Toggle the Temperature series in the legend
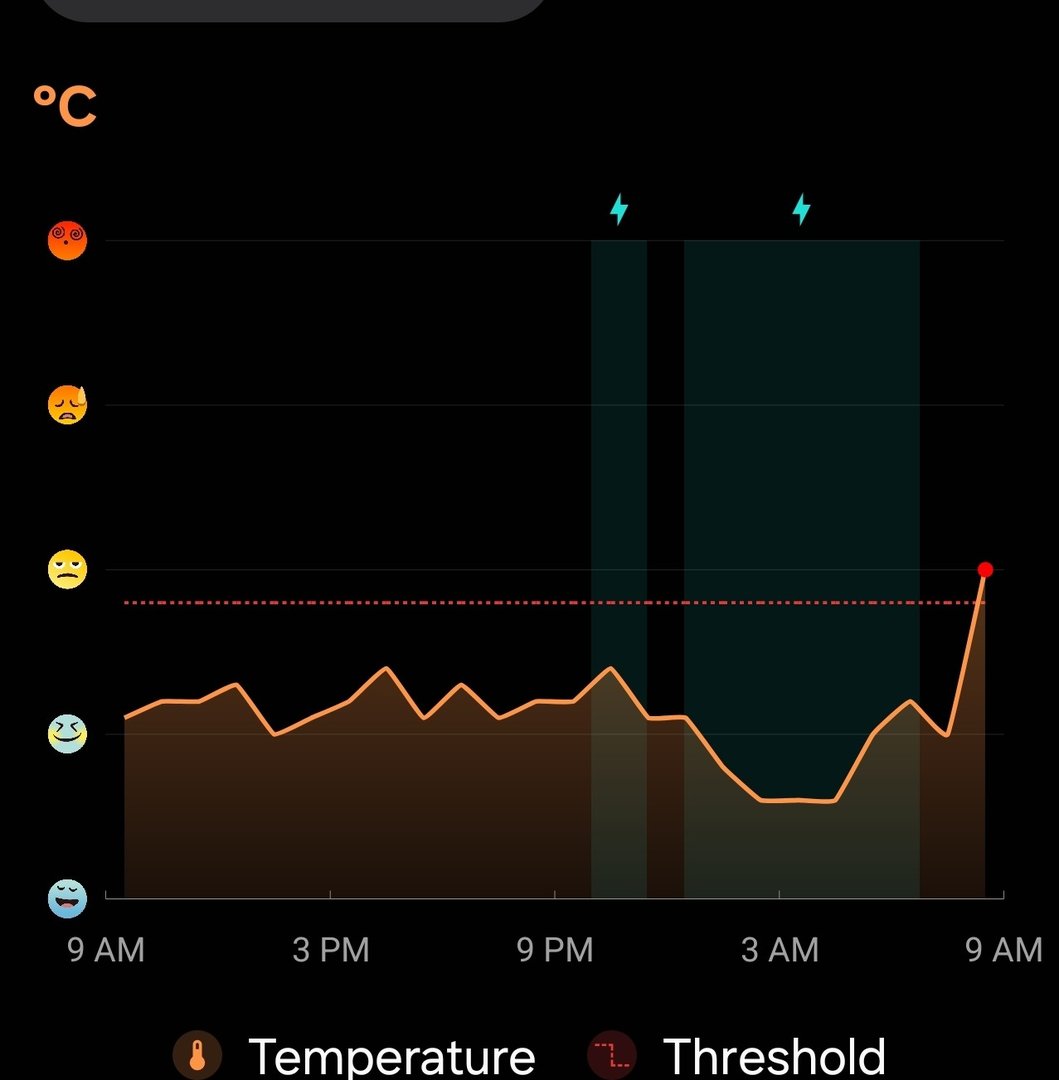 pos(357,1054)
